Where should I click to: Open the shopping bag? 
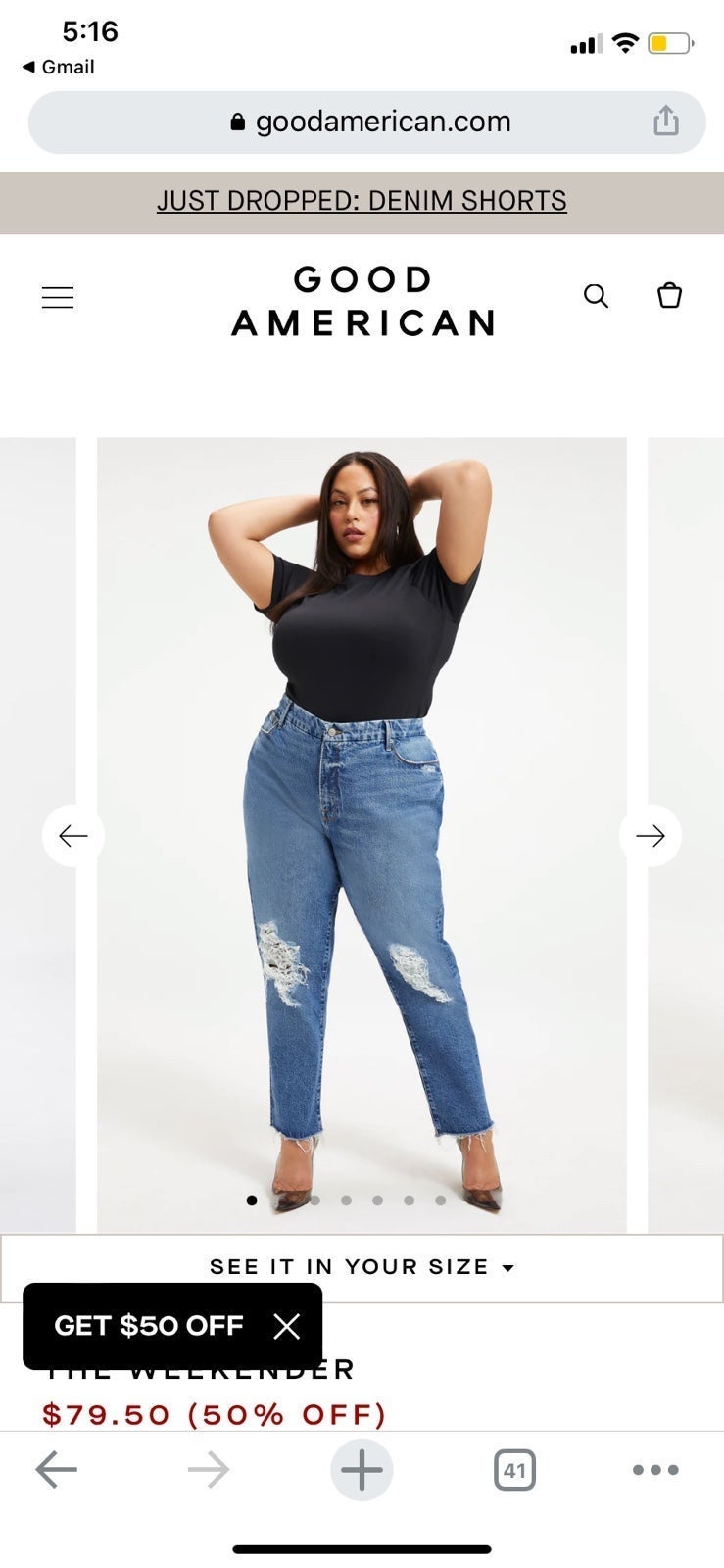[x=669, y=295]
